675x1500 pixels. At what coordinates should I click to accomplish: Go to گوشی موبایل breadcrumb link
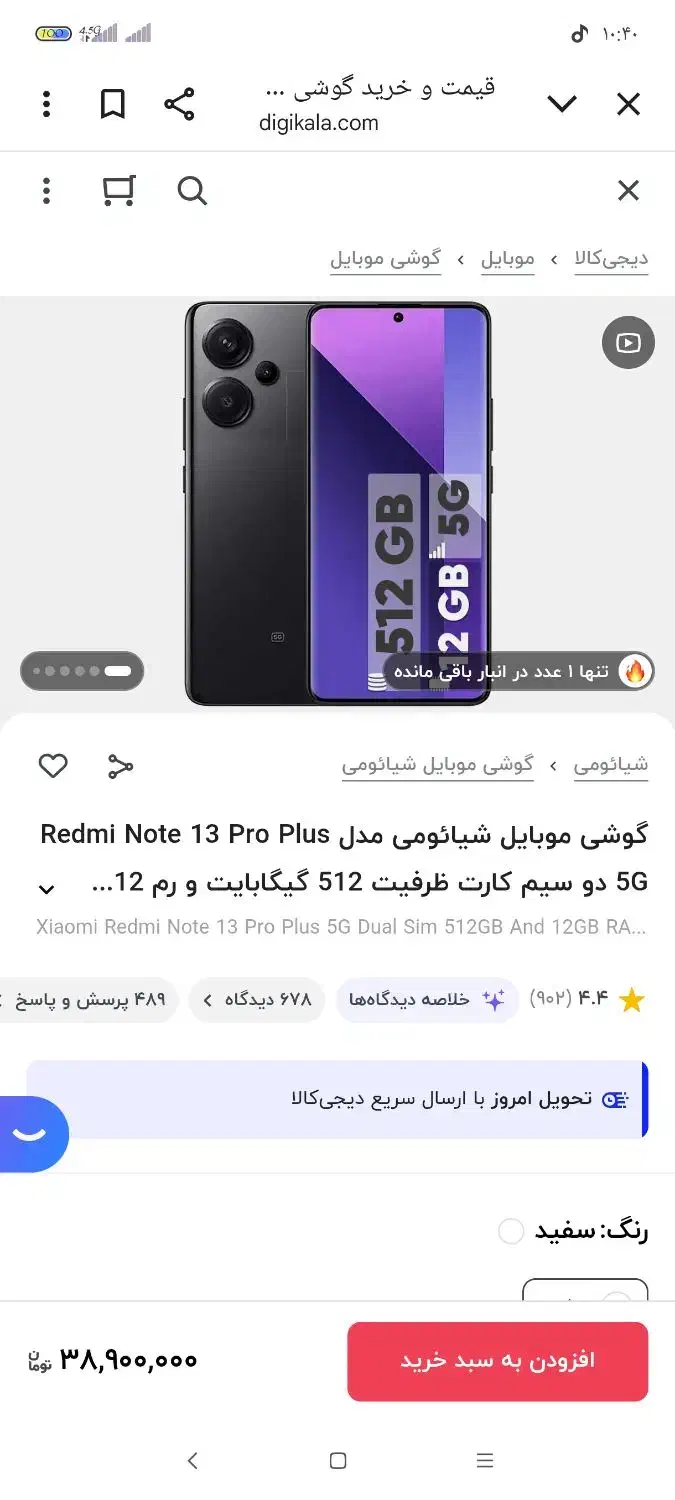pos(386,259)
